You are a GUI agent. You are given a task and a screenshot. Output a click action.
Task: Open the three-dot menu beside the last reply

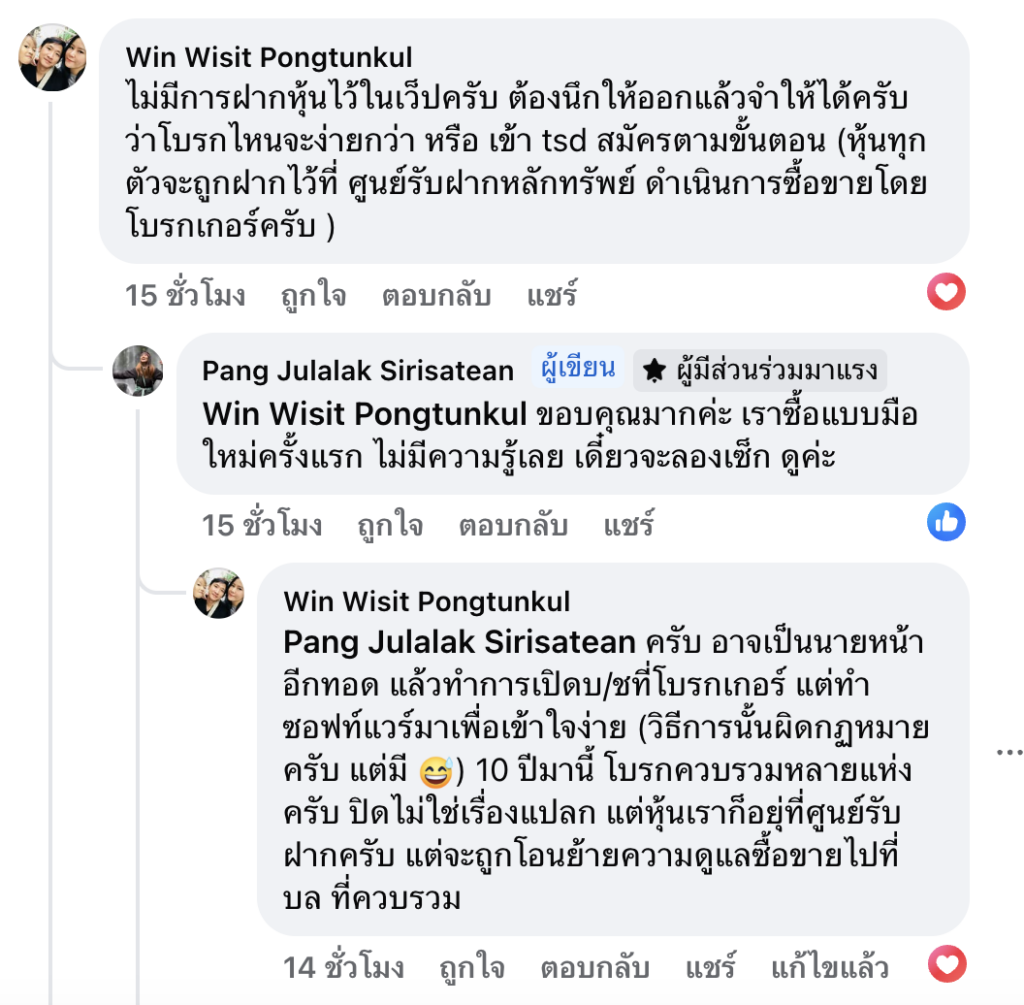[x=1008, y=752]
